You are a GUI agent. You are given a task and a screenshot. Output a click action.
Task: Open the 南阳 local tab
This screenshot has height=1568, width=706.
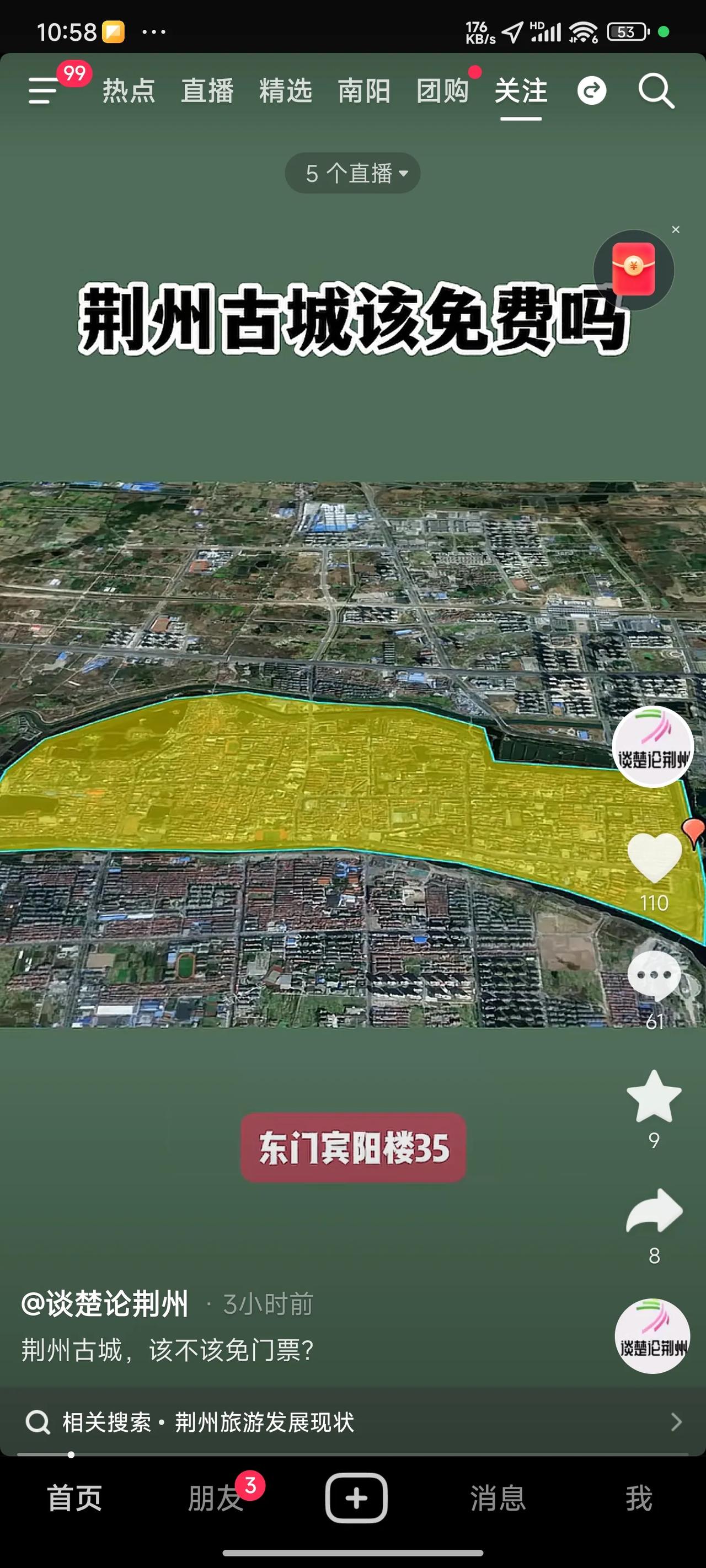tap(363, 91)
